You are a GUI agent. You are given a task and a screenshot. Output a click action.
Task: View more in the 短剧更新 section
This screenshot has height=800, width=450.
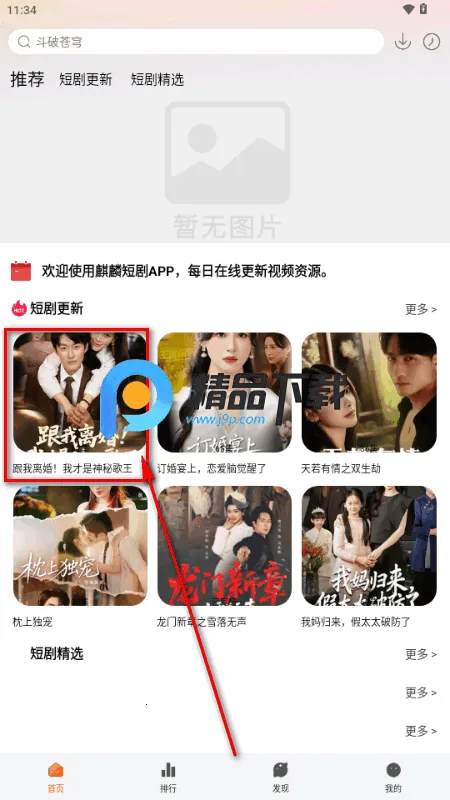coord(421,309)
